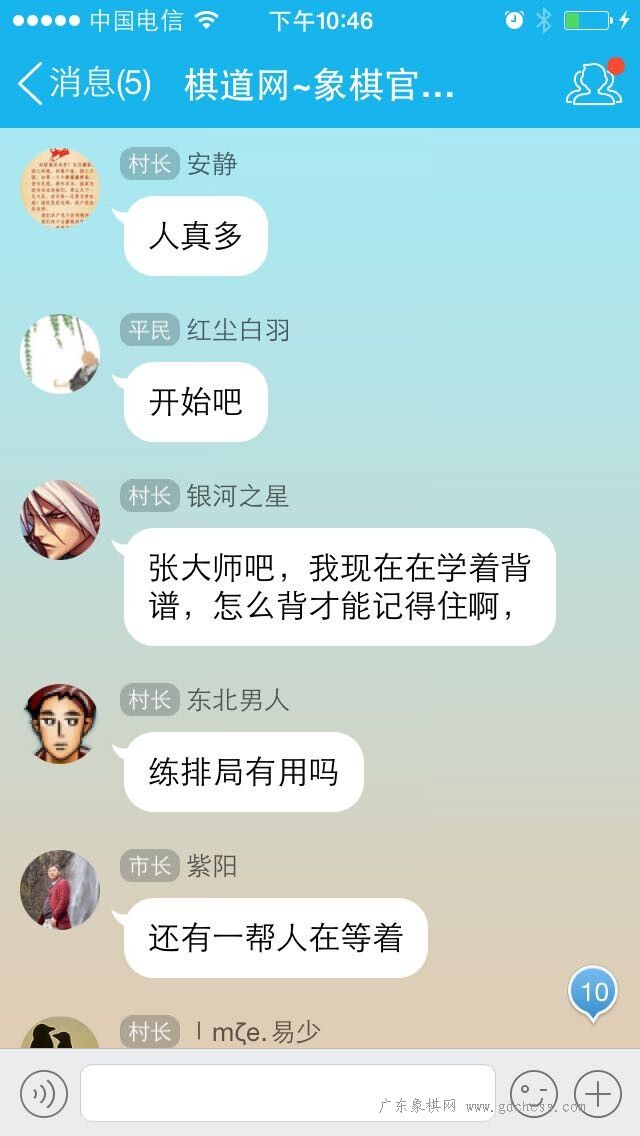Jump to 10 unread messages bubble
640x1136 pixels.
tap(594, 993)
